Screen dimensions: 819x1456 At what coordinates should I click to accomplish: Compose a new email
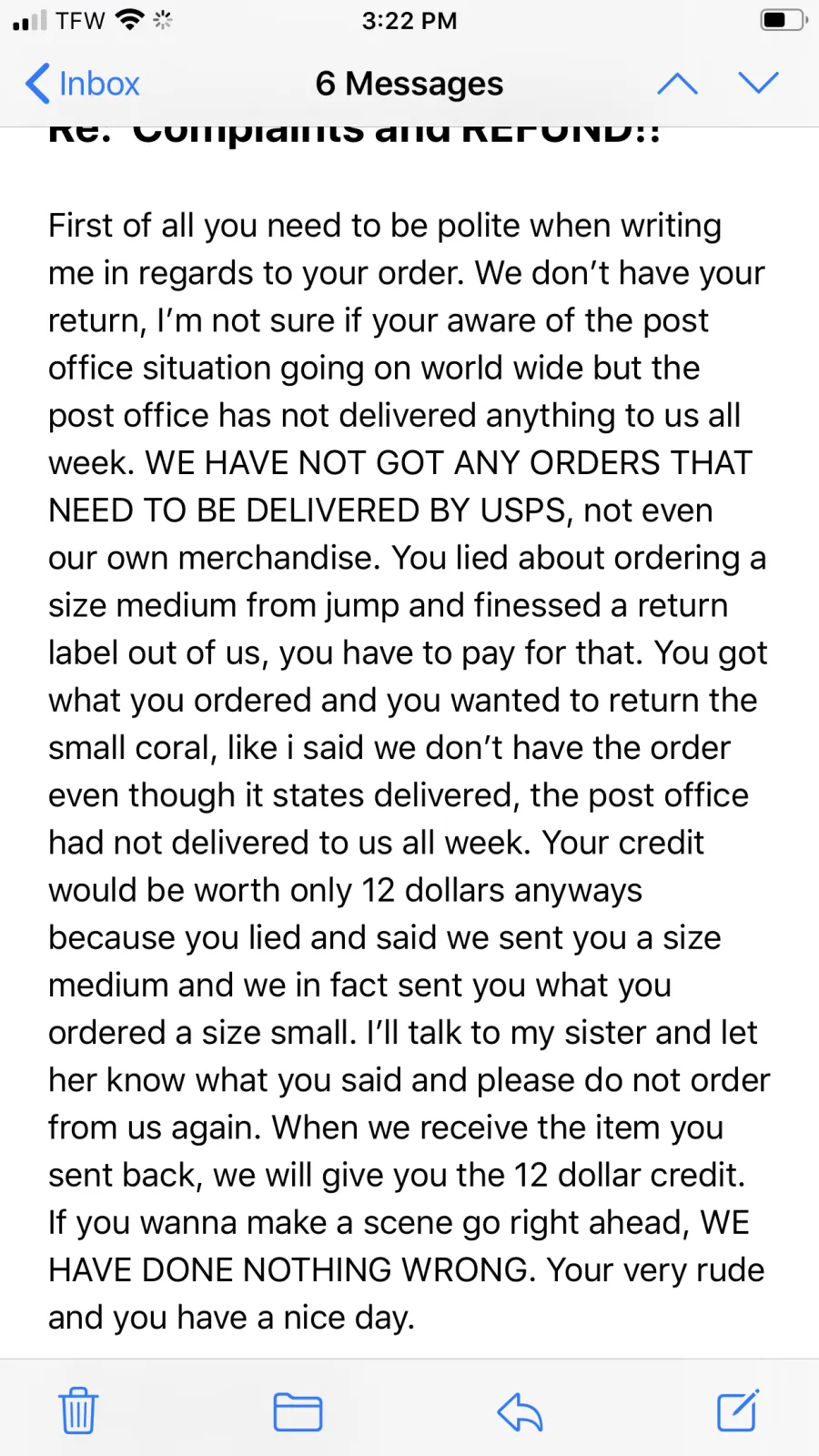point(737,1410)
